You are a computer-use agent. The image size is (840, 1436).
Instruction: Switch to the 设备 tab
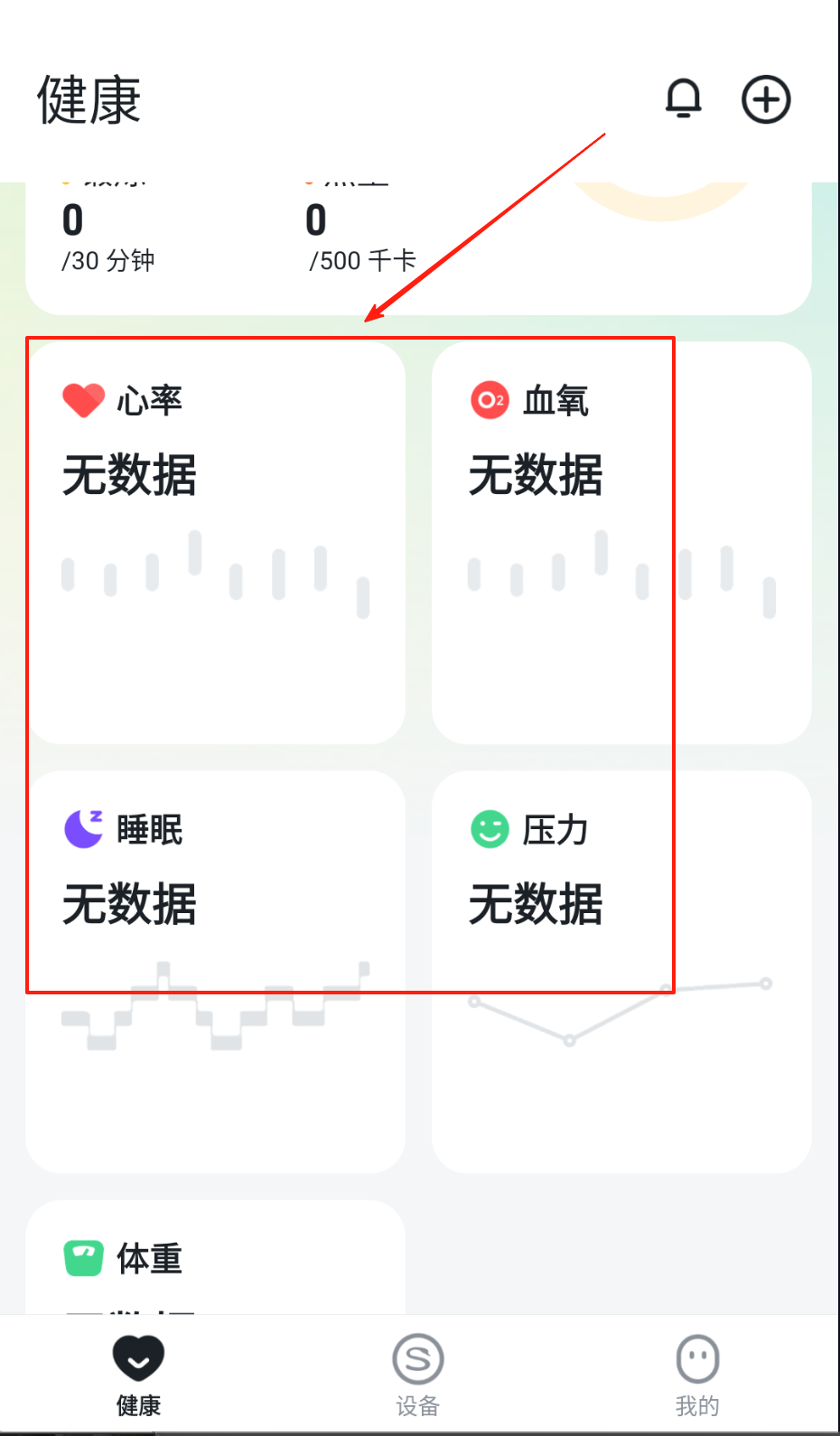417,1375
